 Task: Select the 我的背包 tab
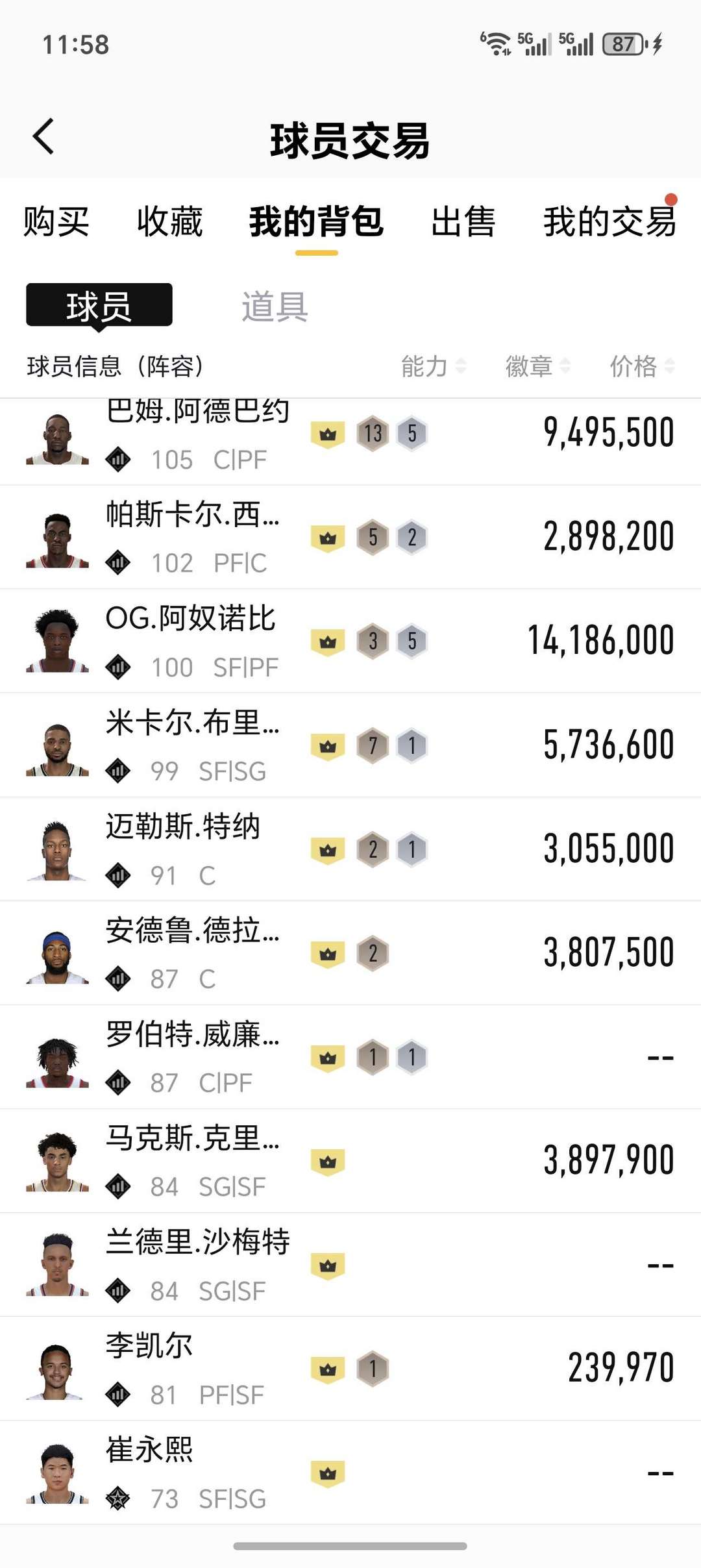pos(316,222)
